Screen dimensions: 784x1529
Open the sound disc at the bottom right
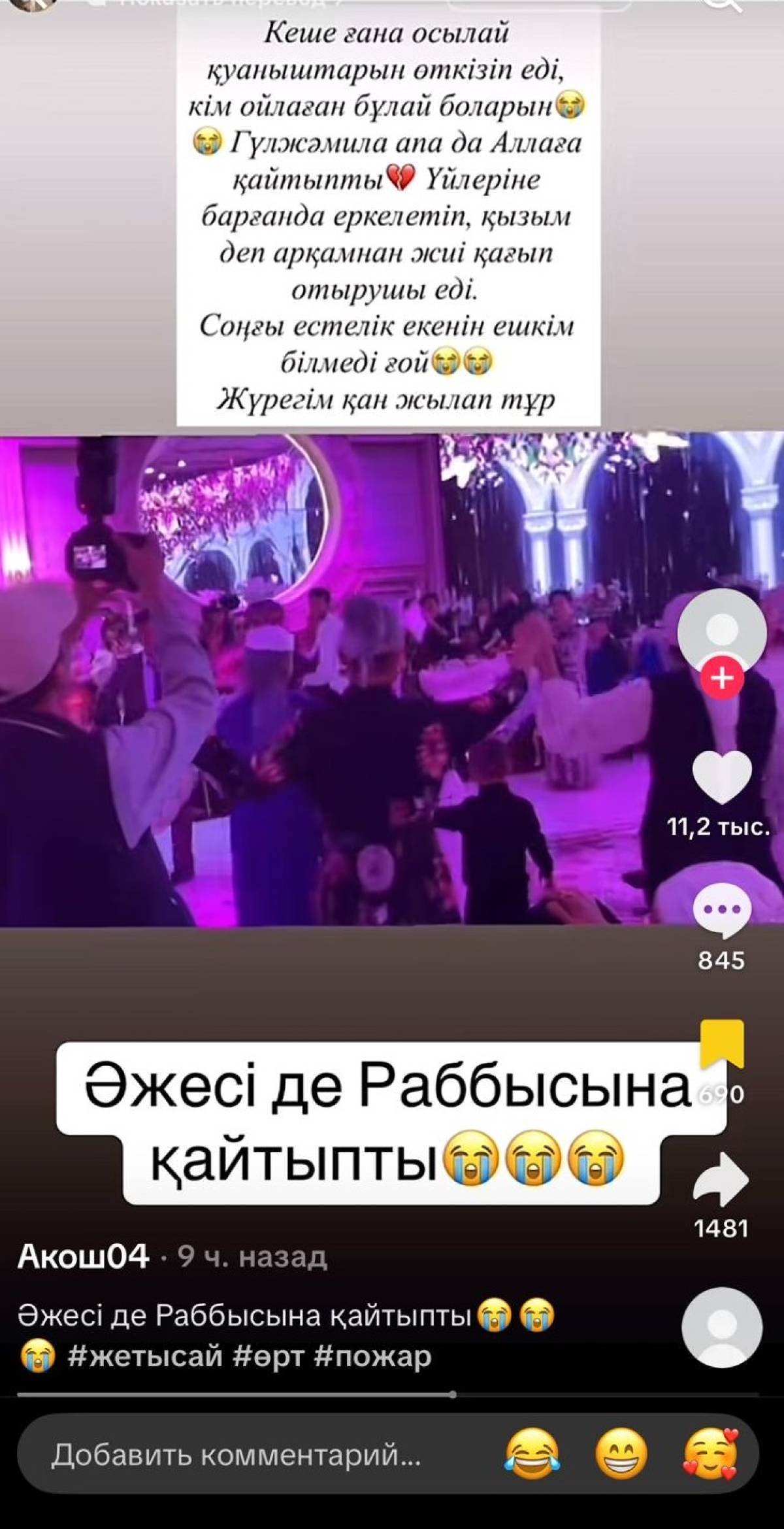pos(721,1327)
